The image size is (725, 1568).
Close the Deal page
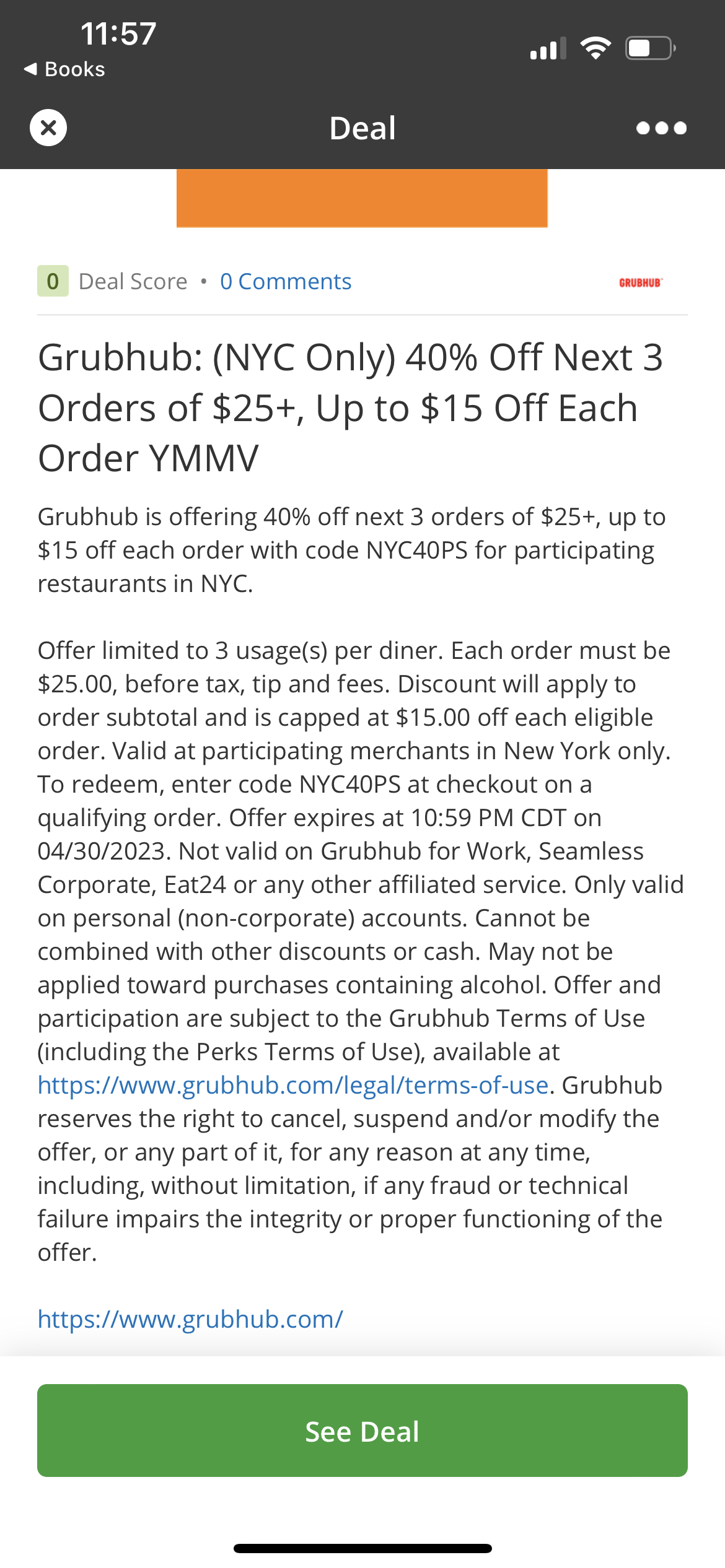point(48,128)
